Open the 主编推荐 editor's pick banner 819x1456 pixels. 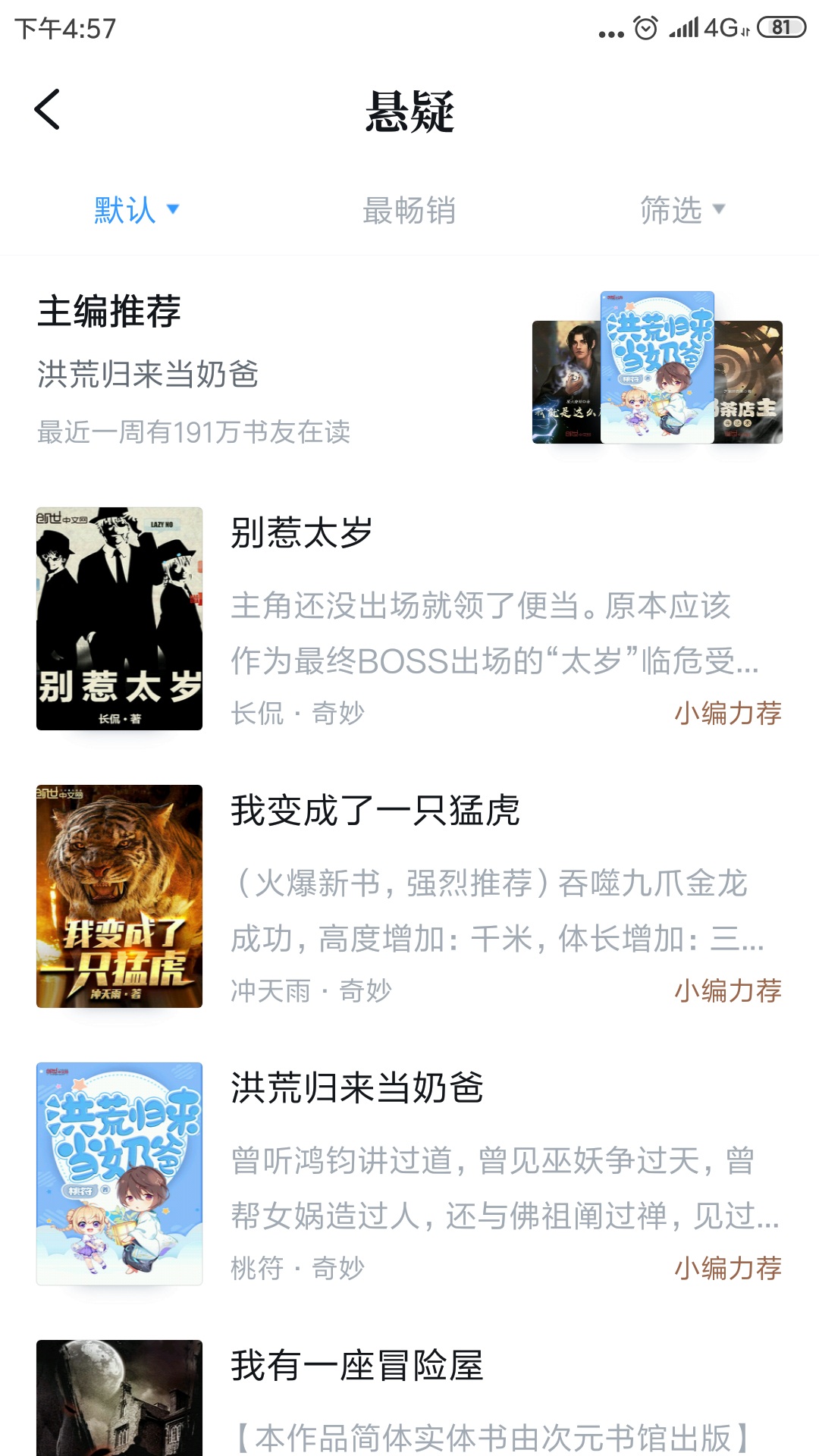click(x=409, y=369)
